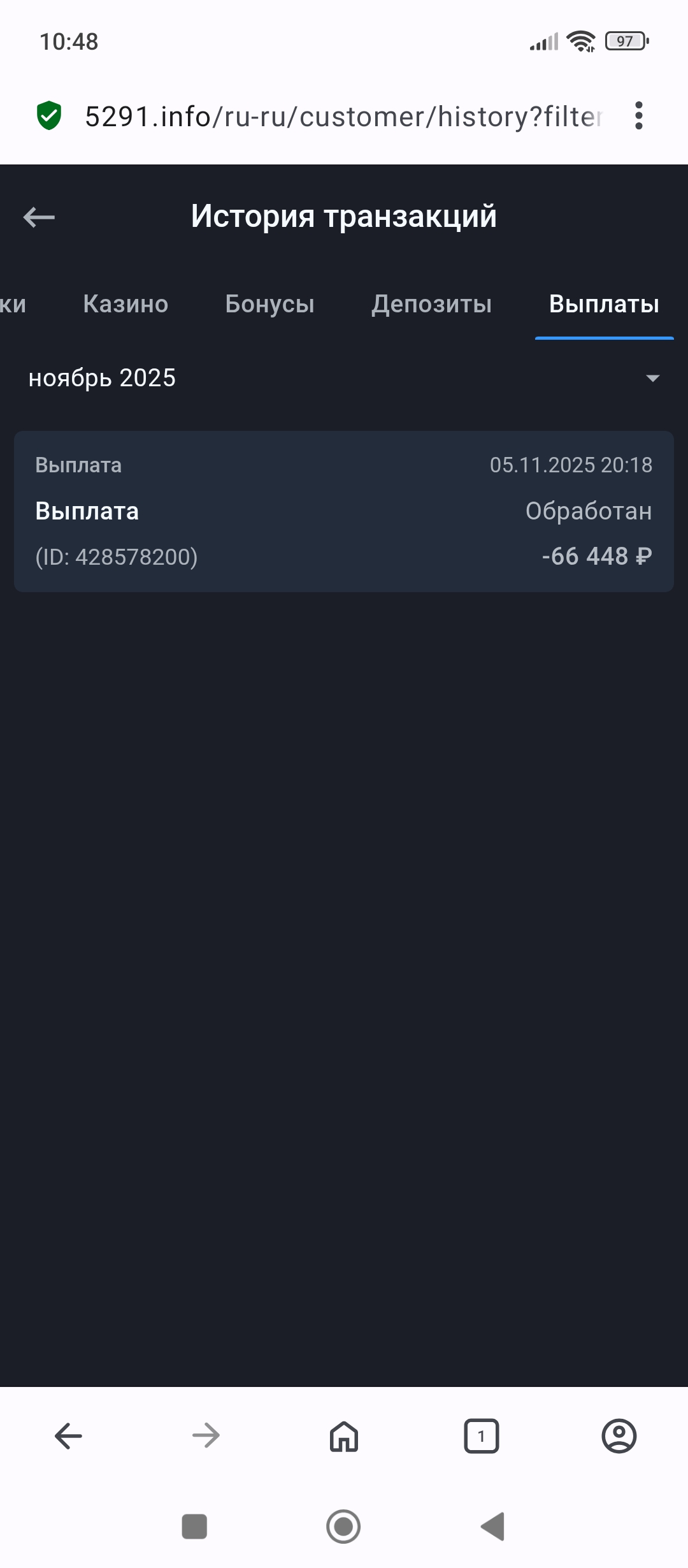This screenshot has height=1568, width=688.
Task: Switch to the Депозиты tab
Action: [431, 304]
